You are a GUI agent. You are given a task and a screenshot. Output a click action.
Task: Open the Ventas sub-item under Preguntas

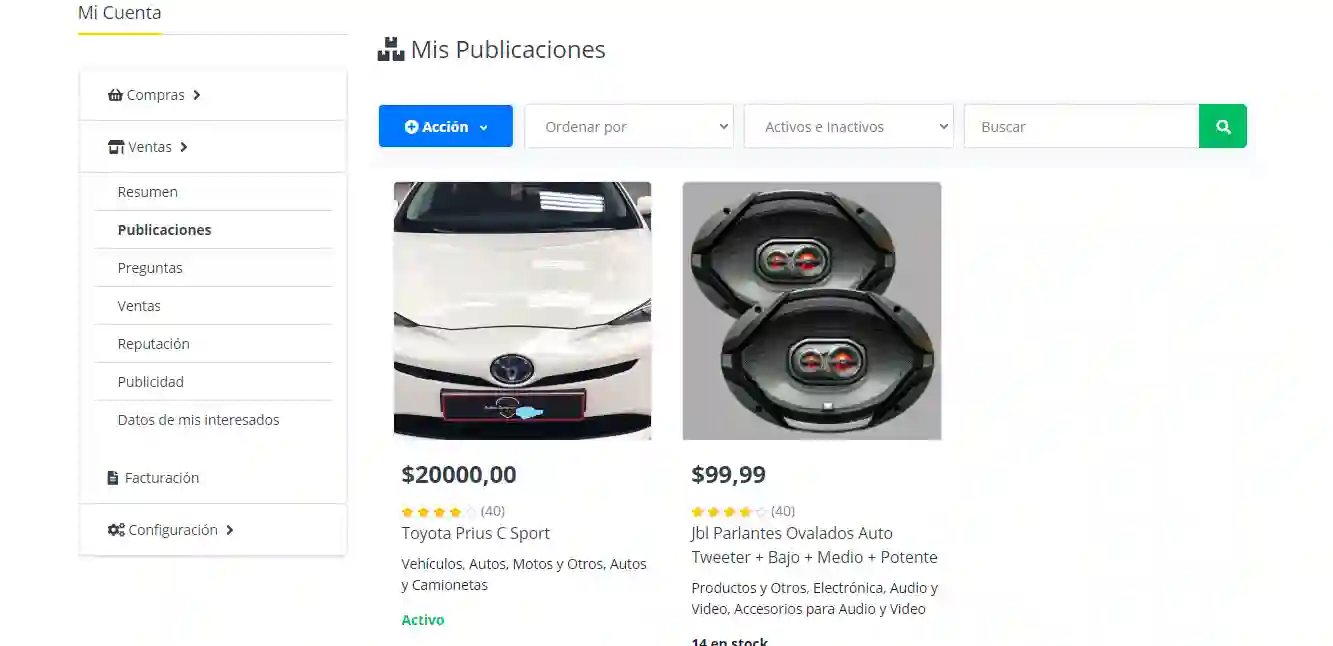(139, 306)
